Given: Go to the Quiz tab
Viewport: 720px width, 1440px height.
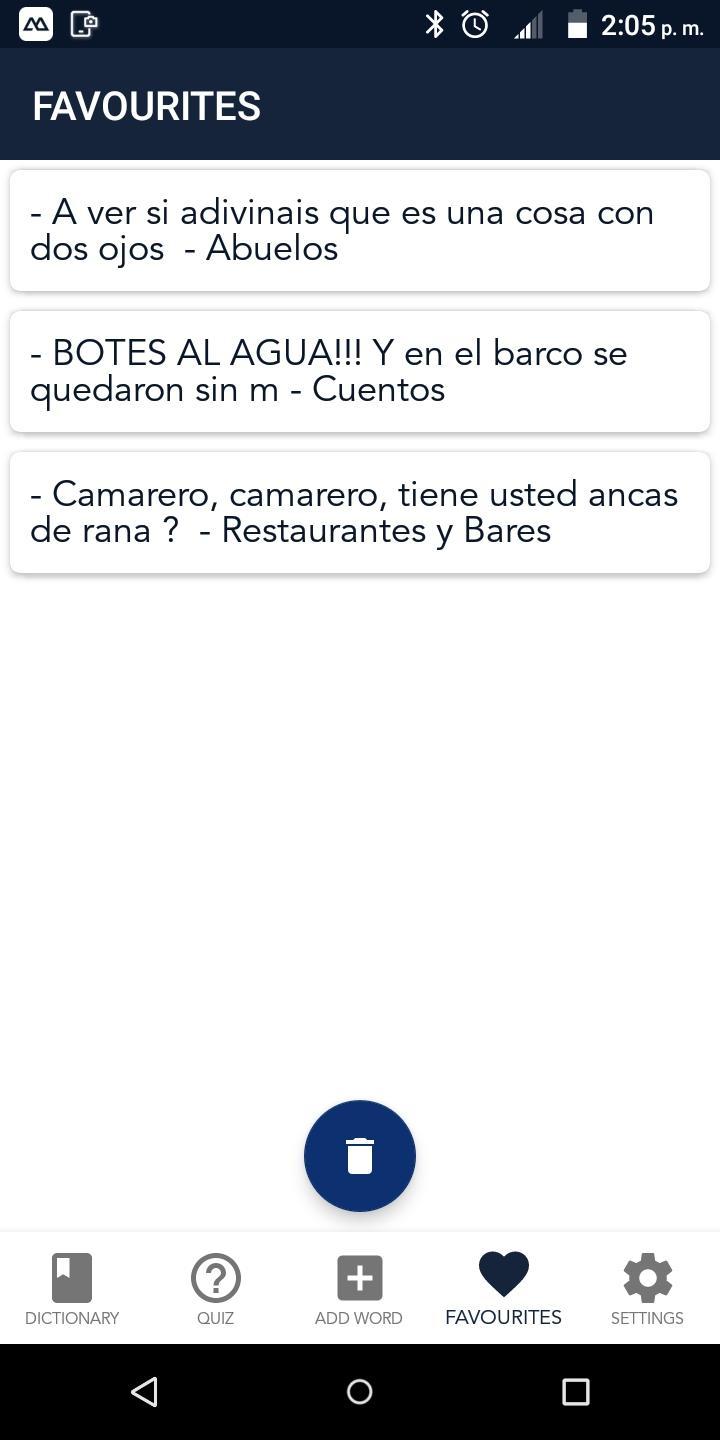Looking at the screenshot, I should (216, 1289).
